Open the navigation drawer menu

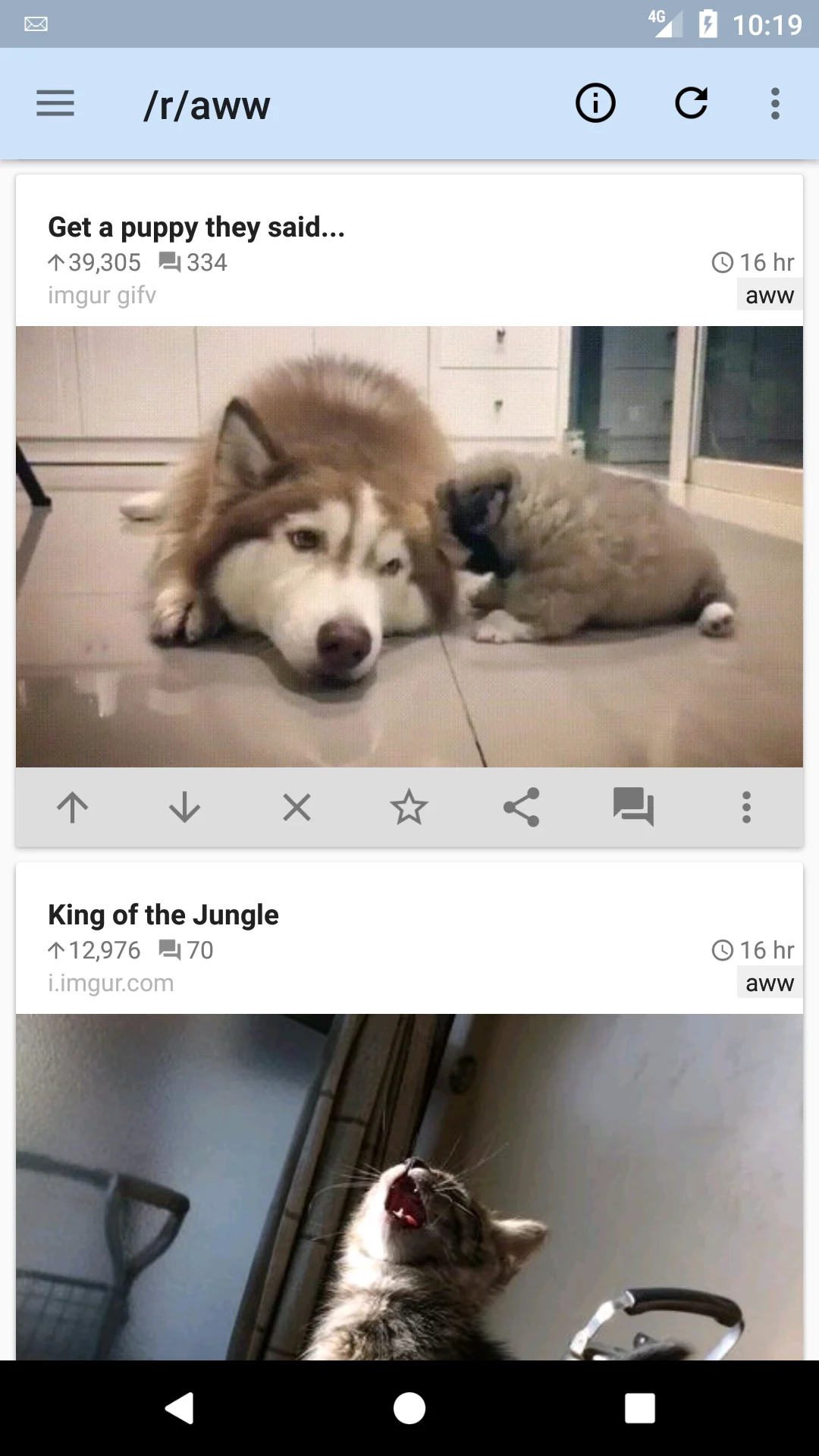coord(55,104)
